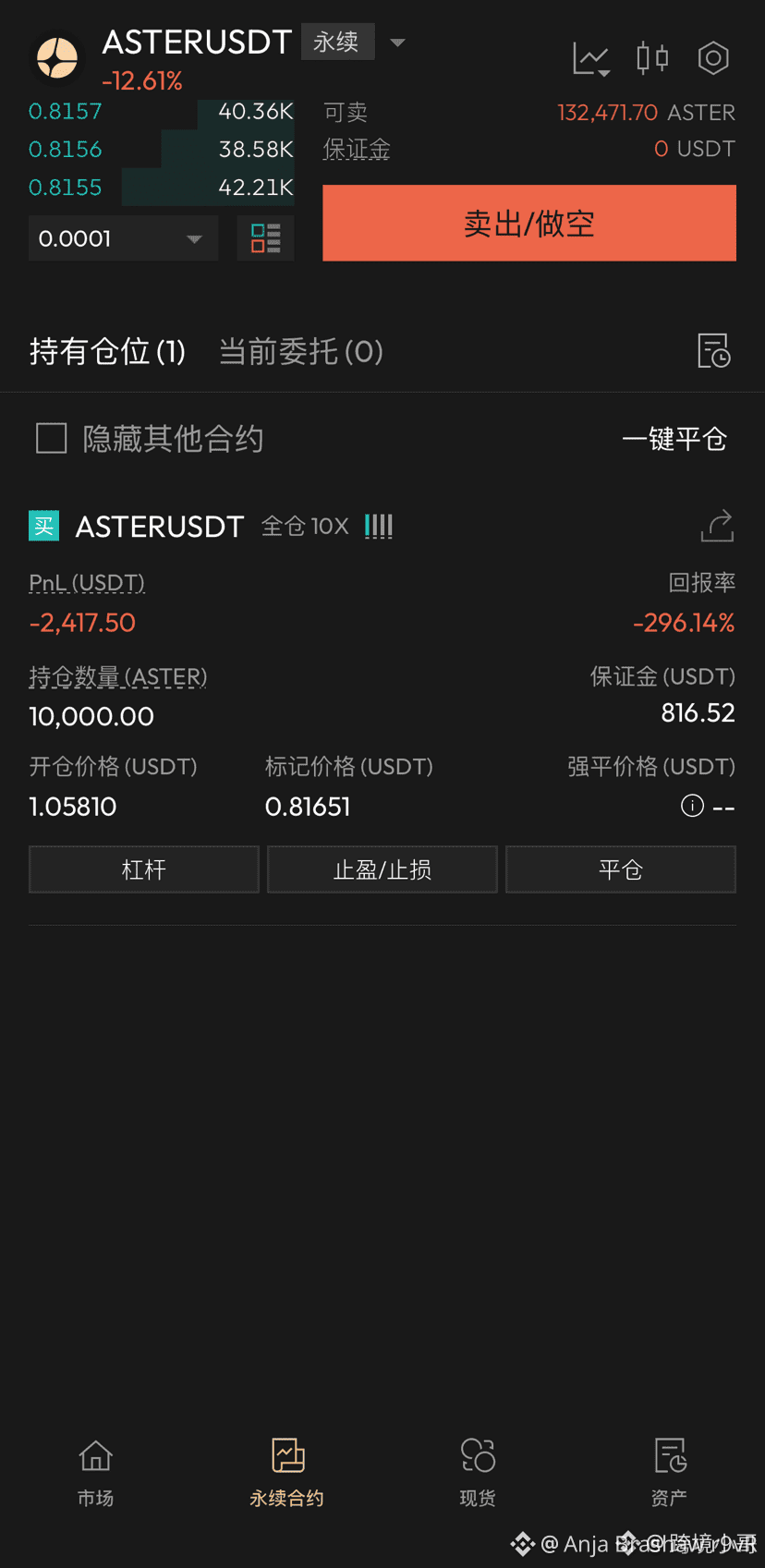Adjust leverage with the 杠杆 button
Screen dimensions: 765x1568
(144, 869)
